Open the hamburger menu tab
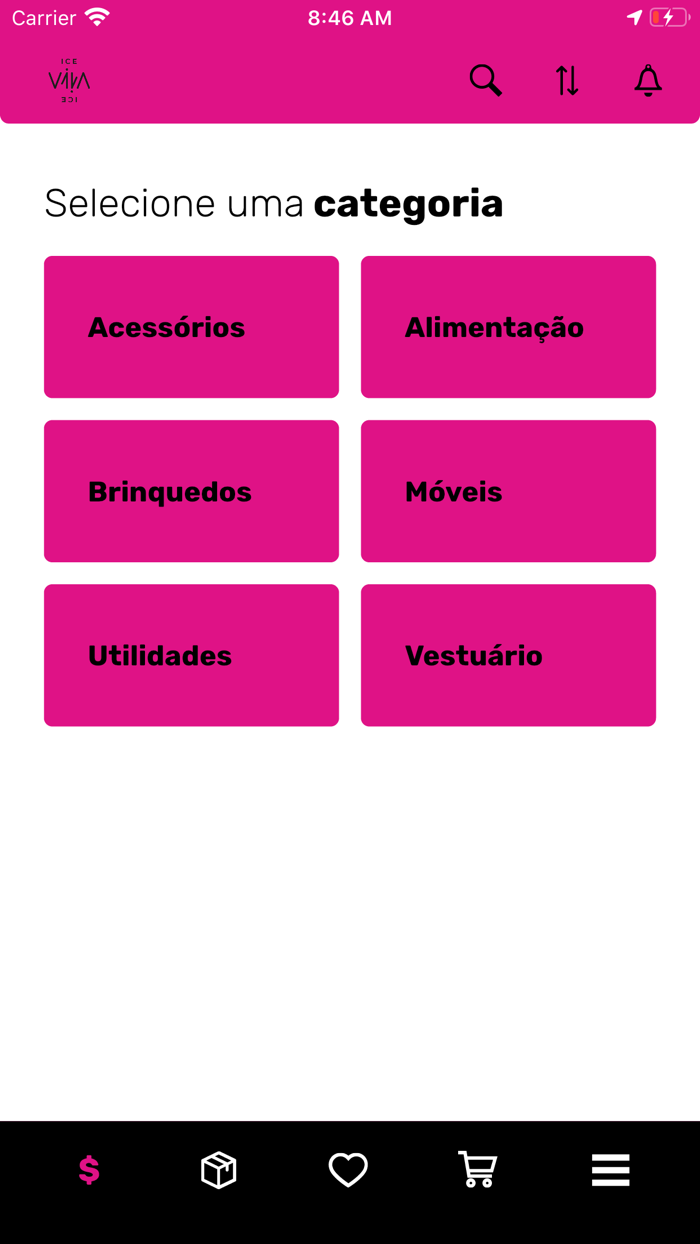 [610, 1169]
